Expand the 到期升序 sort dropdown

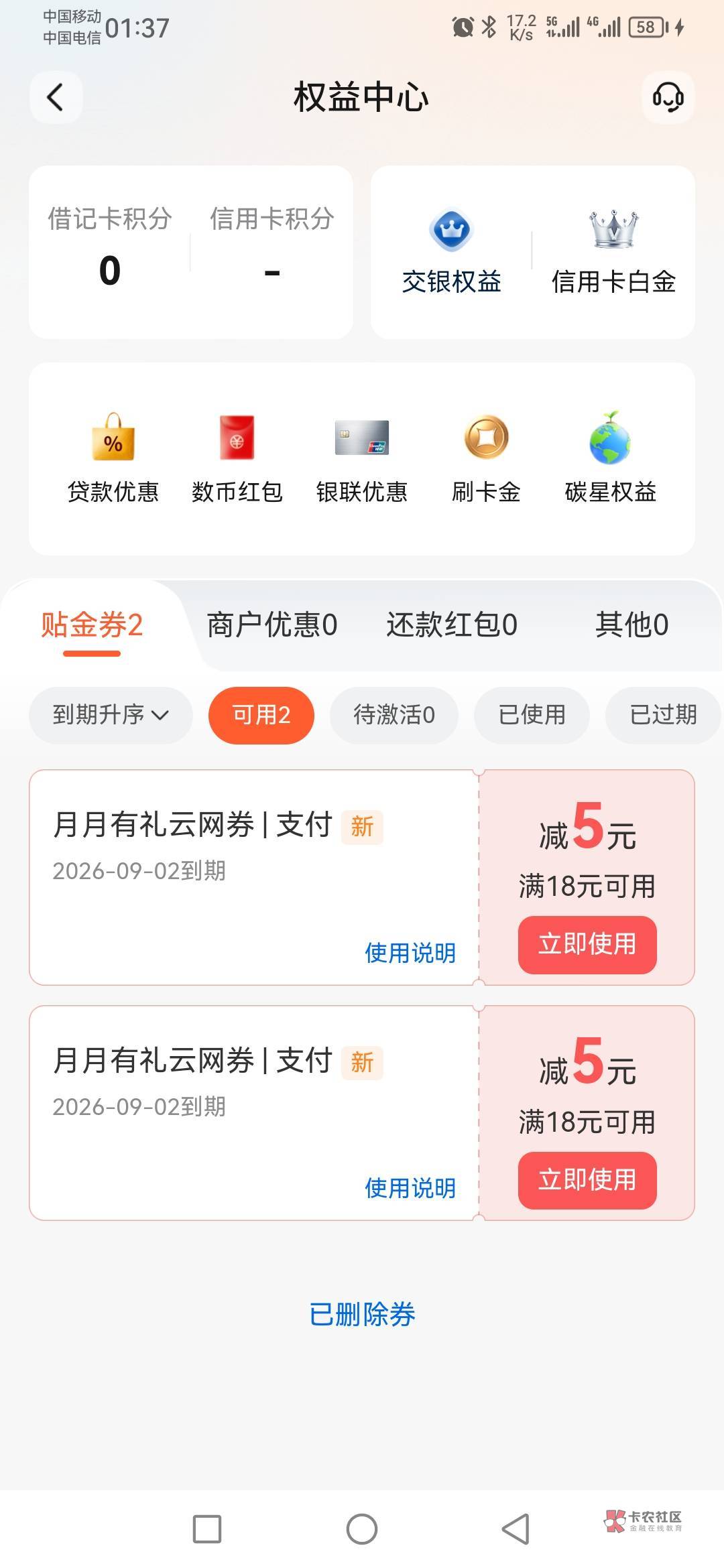[x=111, y=715]
